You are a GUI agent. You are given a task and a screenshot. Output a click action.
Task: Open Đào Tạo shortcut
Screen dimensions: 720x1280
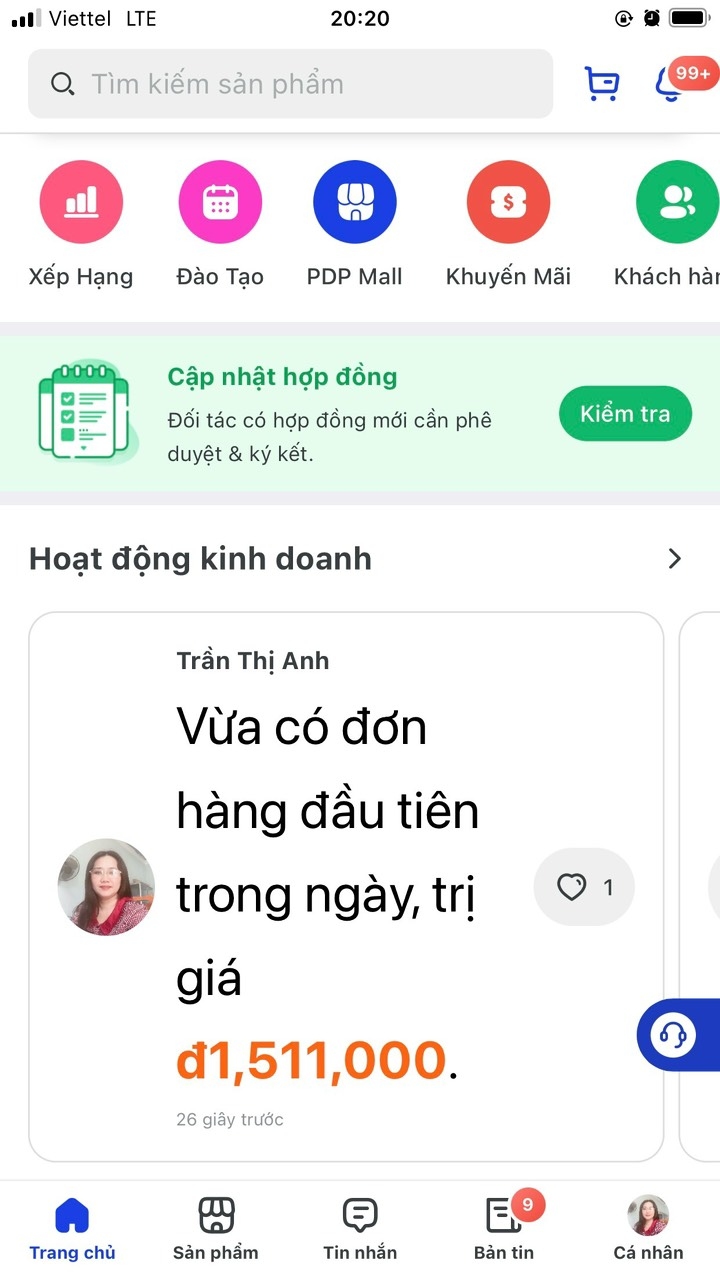click(x=219, y=203)
